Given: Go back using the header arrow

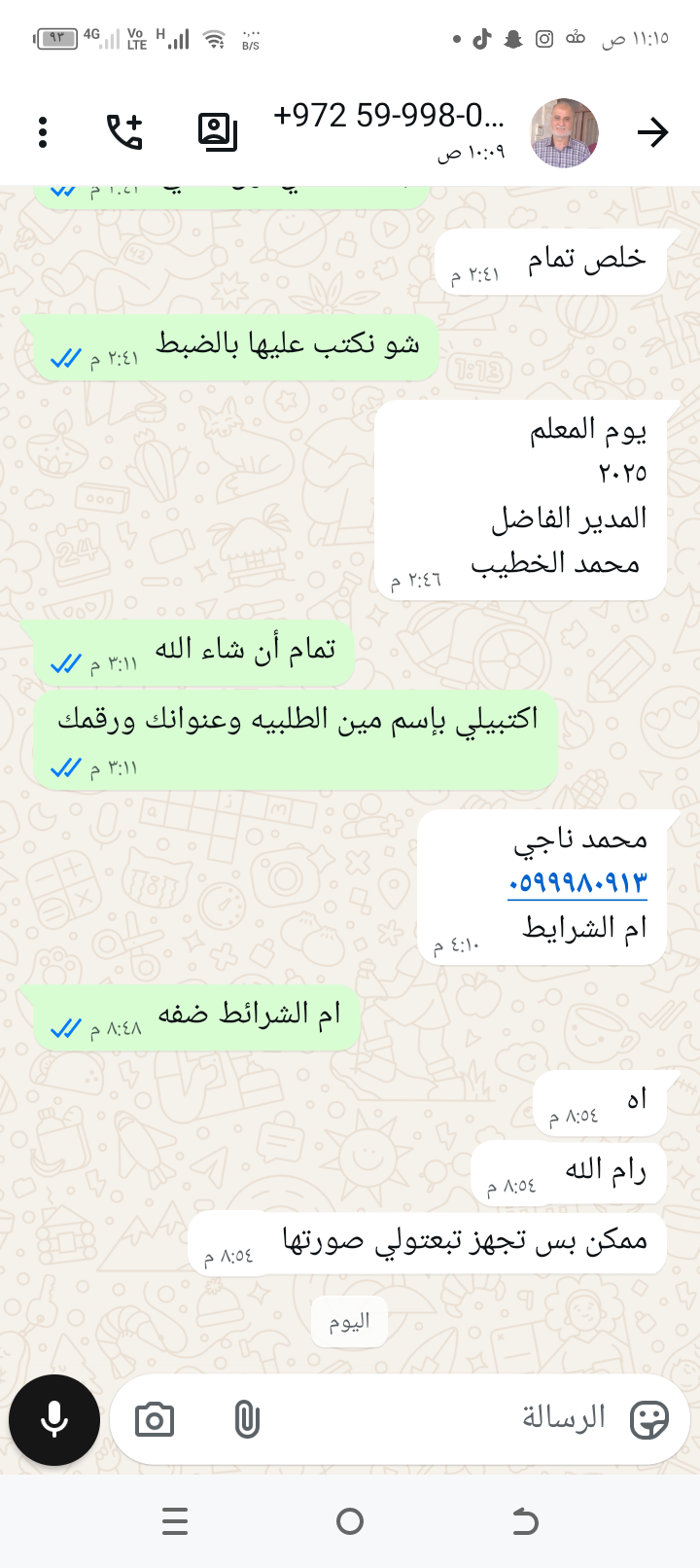Looking at the screenshot, I should coord(653,132).
